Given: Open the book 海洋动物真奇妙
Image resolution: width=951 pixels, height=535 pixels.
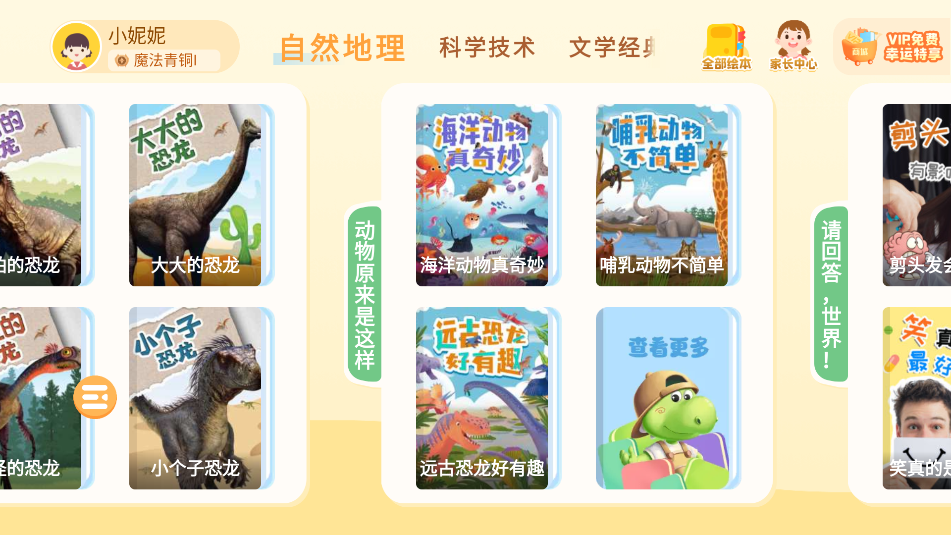Looking at the screenshot, I should click(x=482, y=195).
